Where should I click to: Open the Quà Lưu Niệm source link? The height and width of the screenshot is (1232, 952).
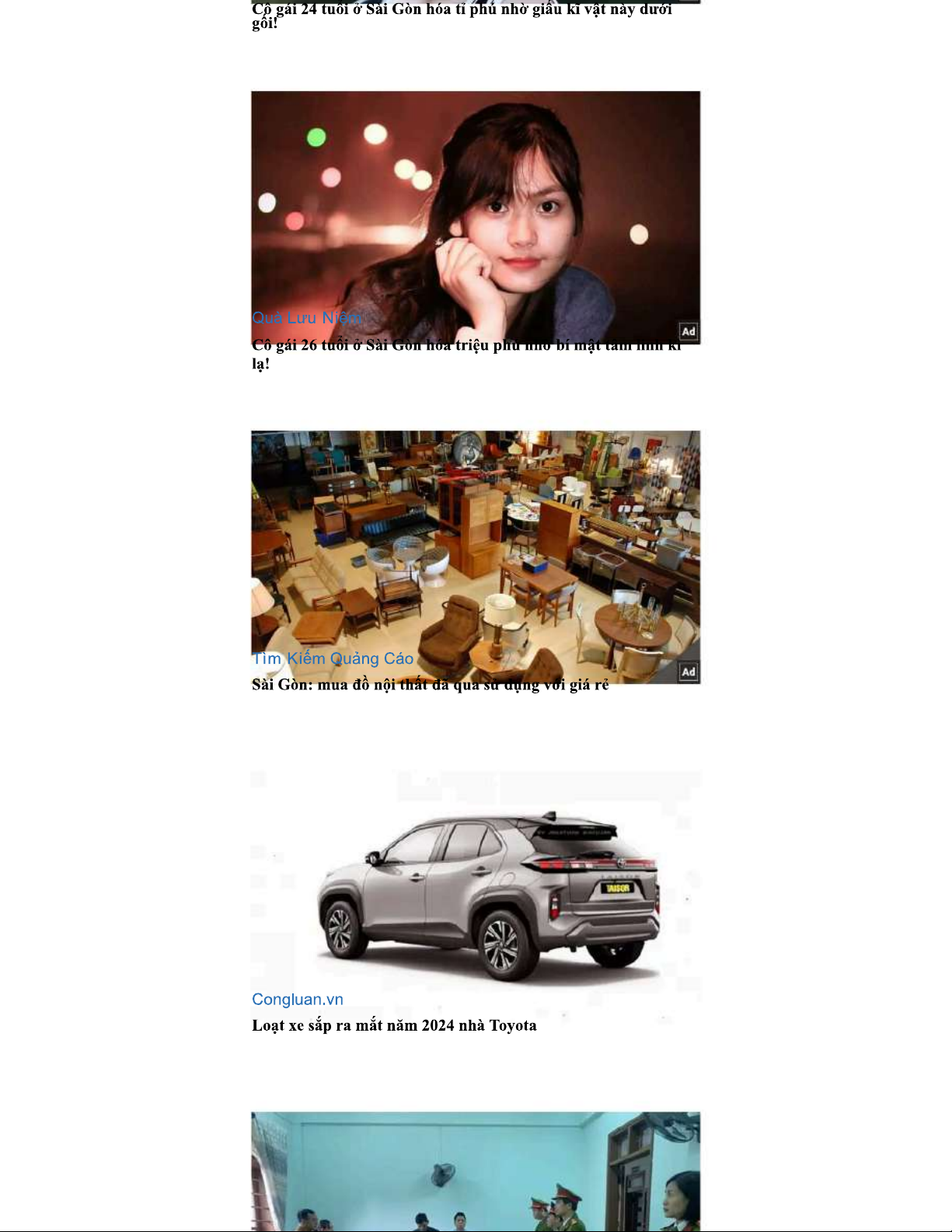tap(306, 318)
